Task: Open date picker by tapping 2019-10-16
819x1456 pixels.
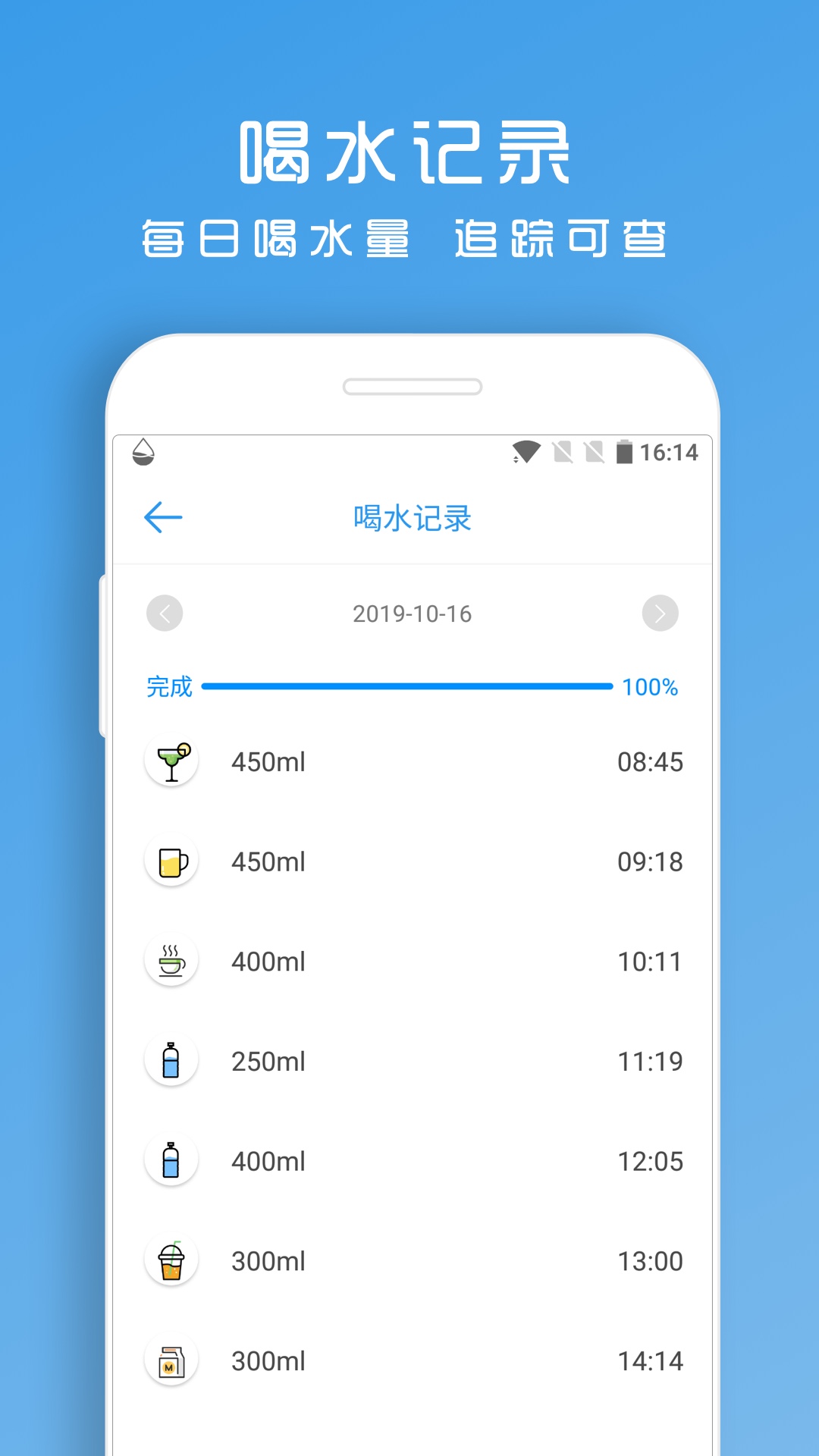Action: 412,613
